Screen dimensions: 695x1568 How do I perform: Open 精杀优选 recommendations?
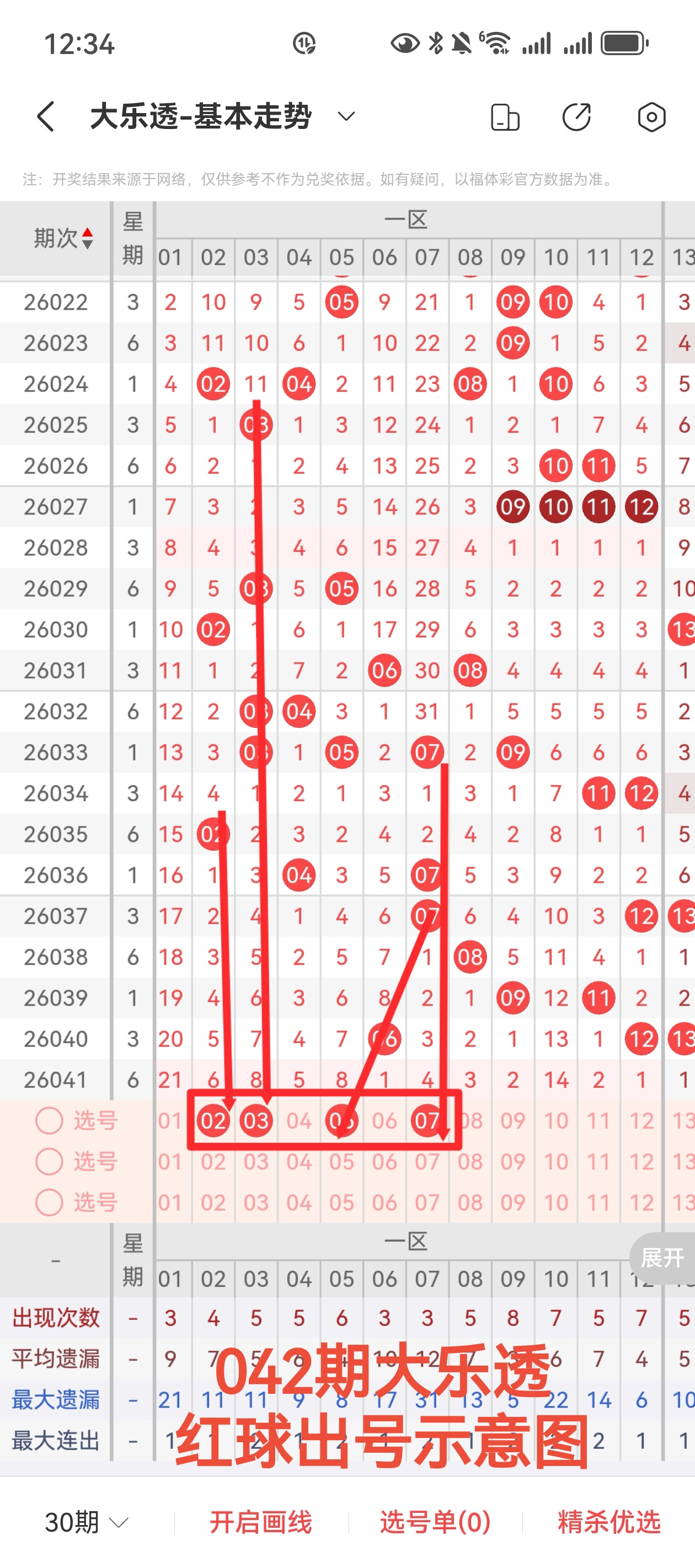coord(609,1522)
